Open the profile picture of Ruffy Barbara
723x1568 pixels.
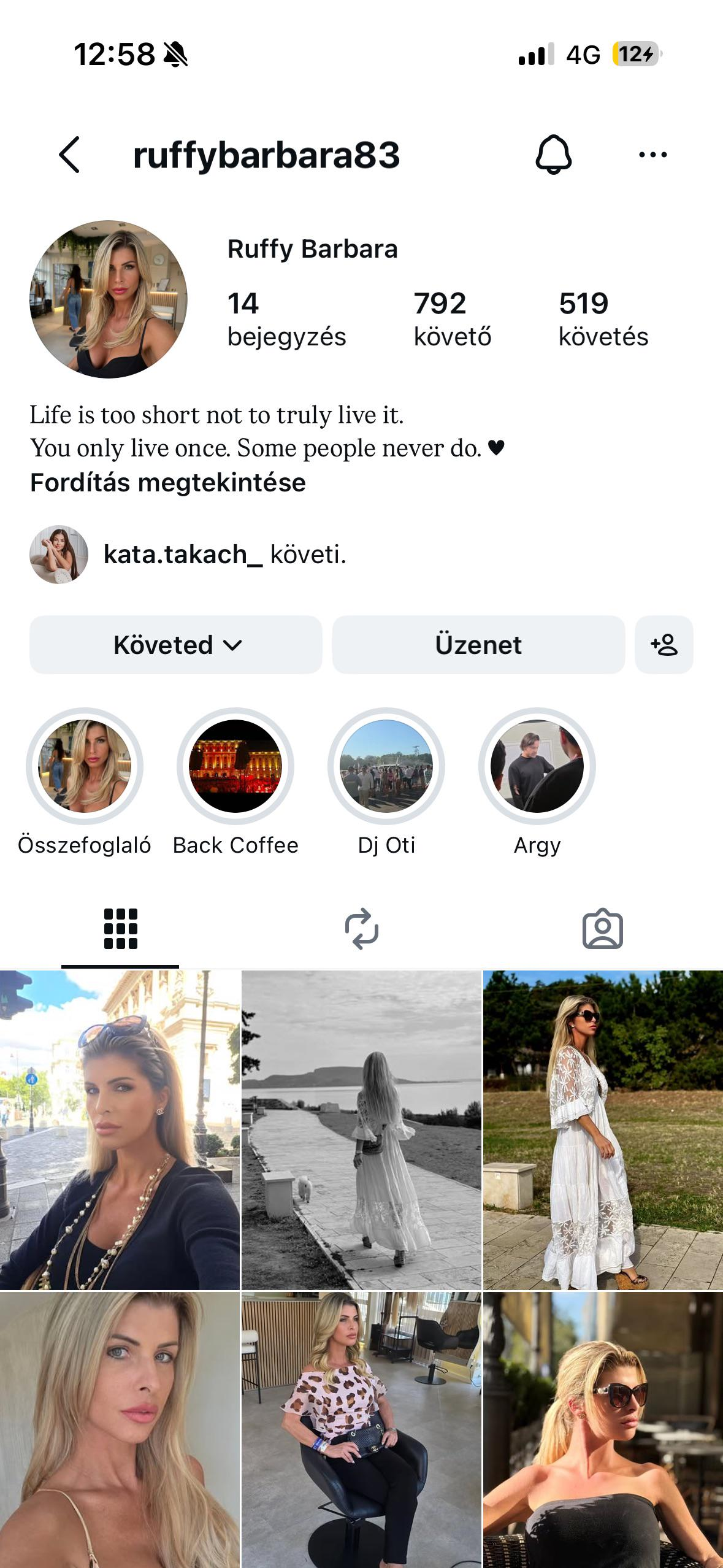point(109,299)
